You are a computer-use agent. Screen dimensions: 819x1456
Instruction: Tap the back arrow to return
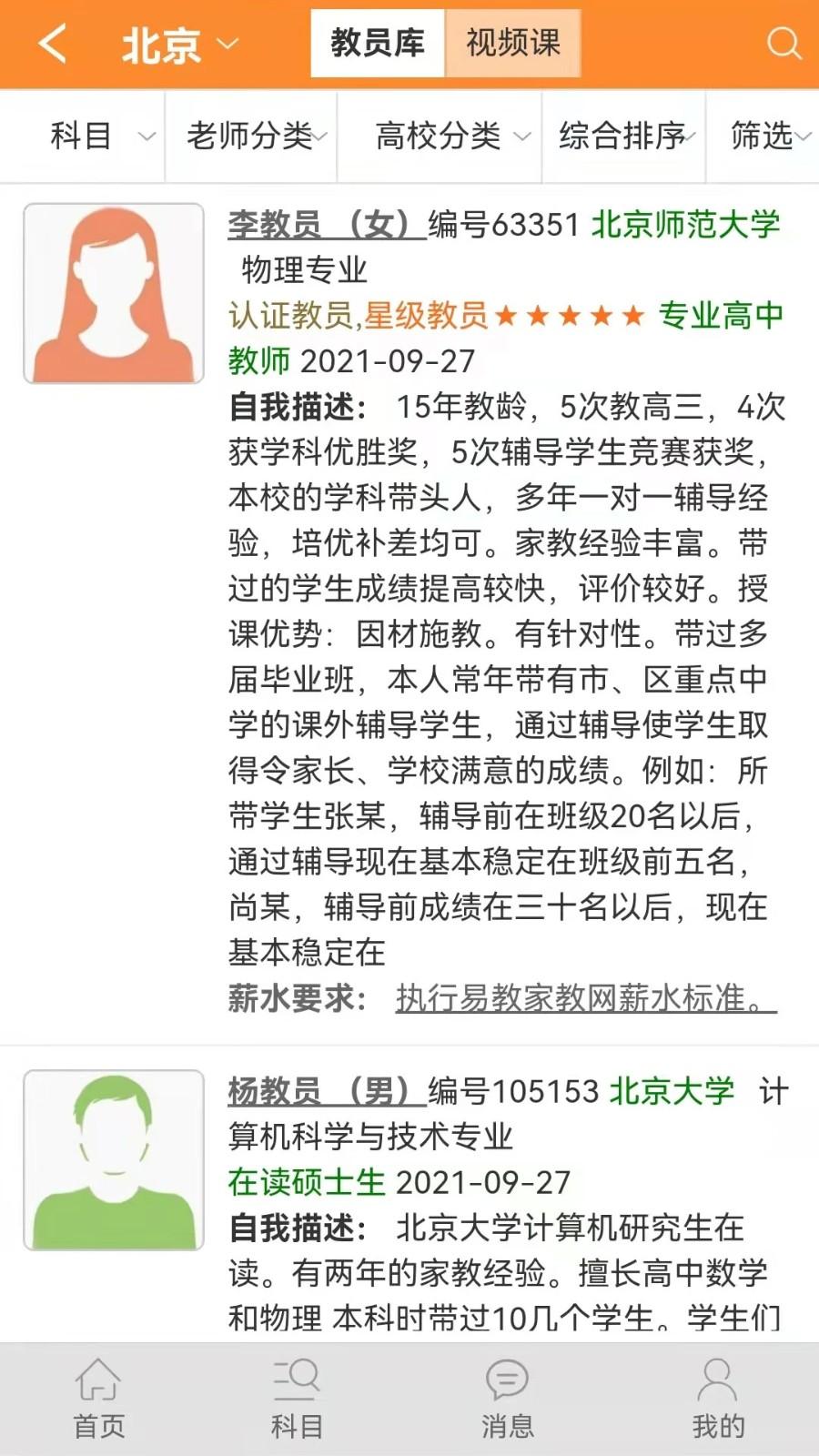click(x=52, y=43)
